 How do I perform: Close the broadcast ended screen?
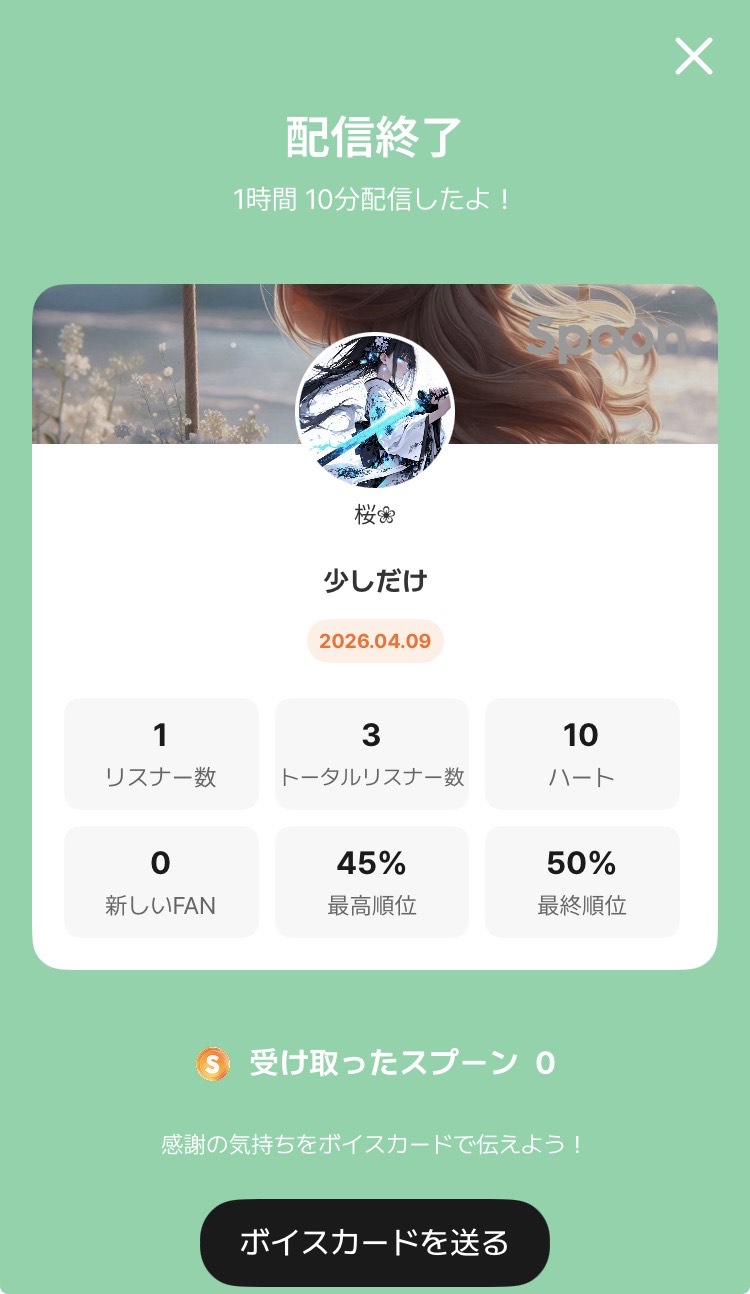(x=693, y=56)
